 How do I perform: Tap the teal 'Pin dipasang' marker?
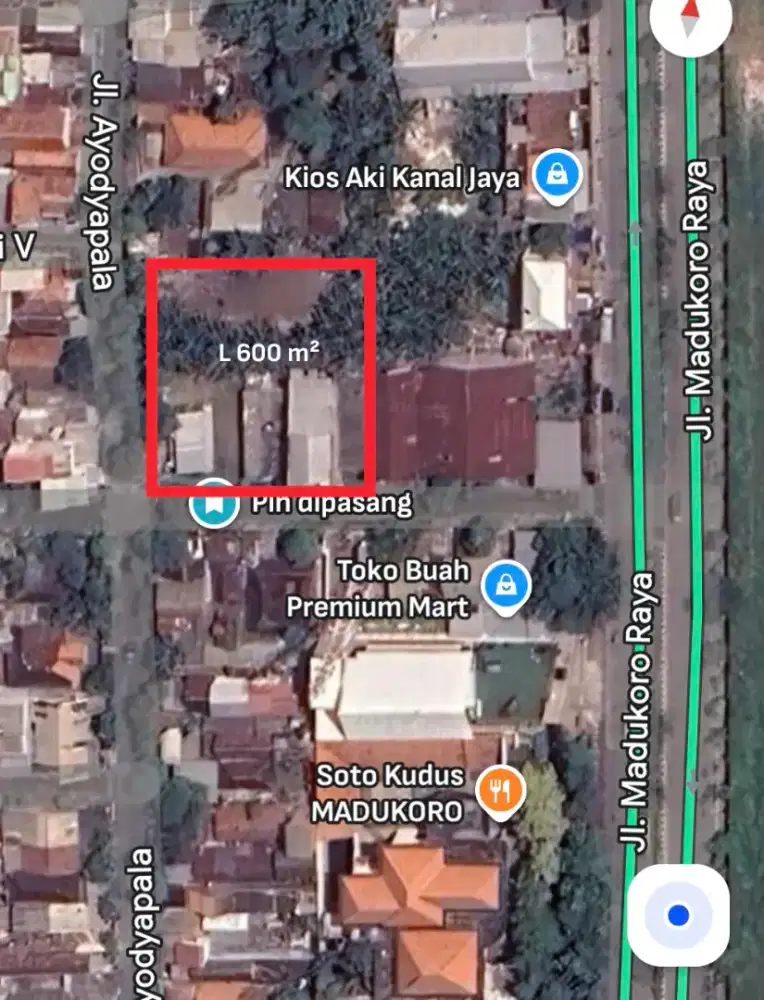[213, 504]
